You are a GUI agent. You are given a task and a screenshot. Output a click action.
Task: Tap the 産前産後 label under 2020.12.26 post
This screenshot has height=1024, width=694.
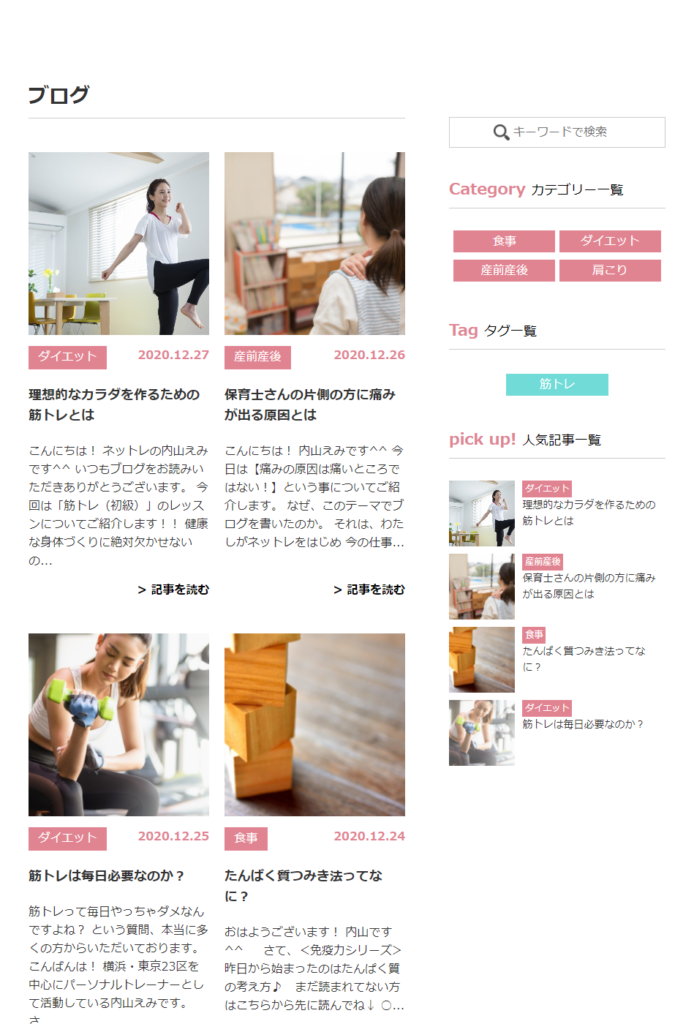(x=257, y=356)
